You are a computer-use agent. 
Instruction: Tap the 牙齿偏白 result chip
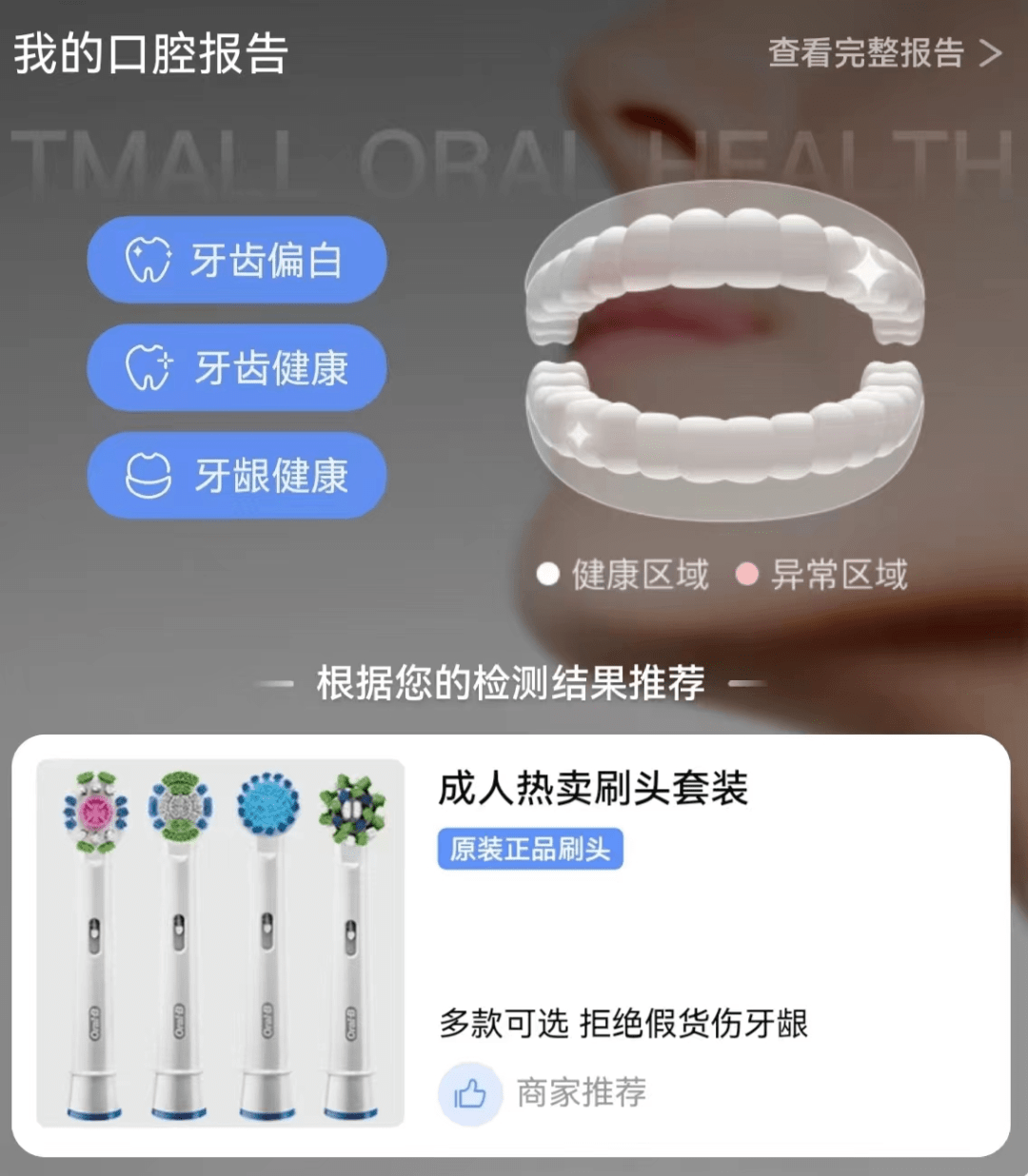[x=237, y=260]
